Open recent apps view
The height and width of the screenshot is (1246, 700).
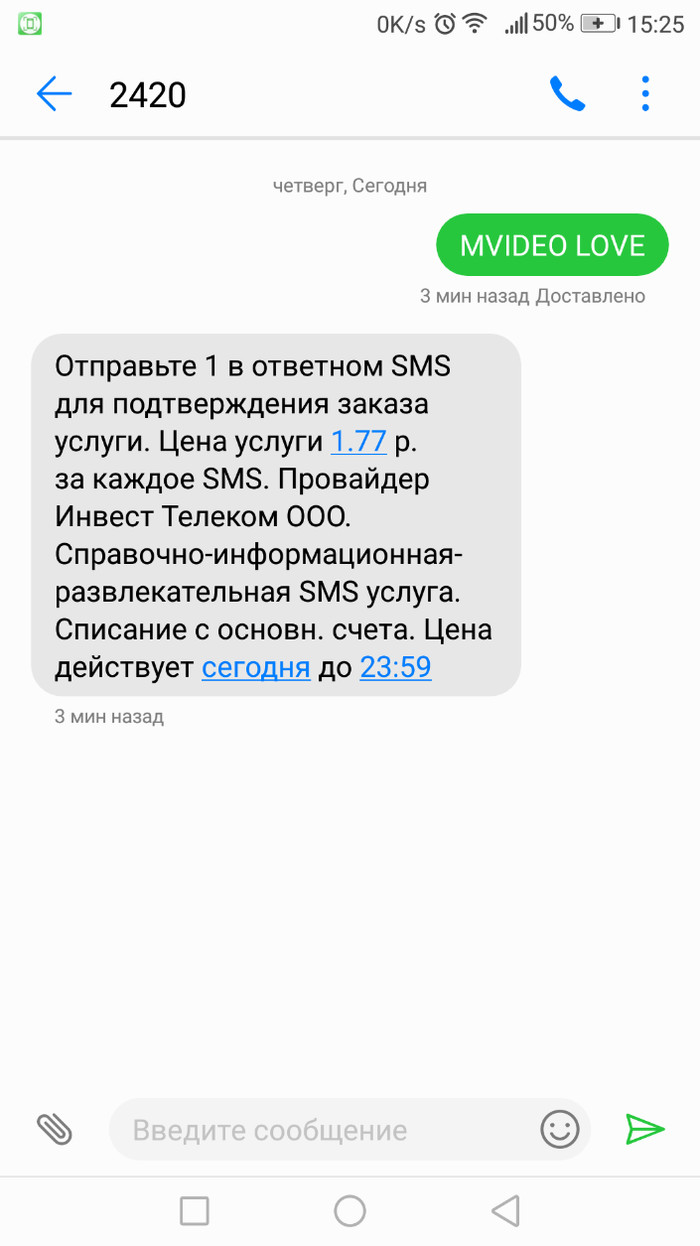pos(194,1211)
